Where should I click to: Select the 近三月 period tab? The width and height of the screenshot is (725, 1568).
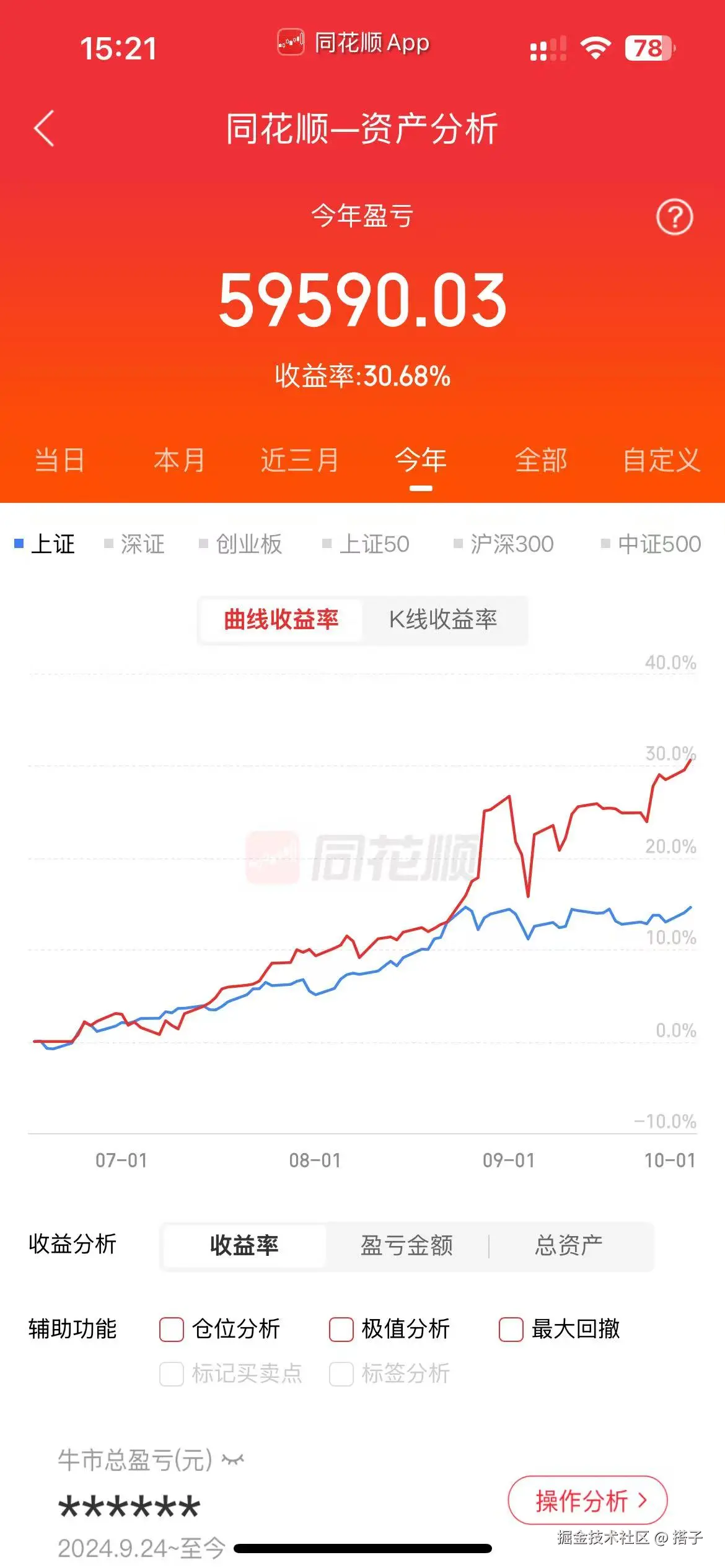(x=300, y=461)
